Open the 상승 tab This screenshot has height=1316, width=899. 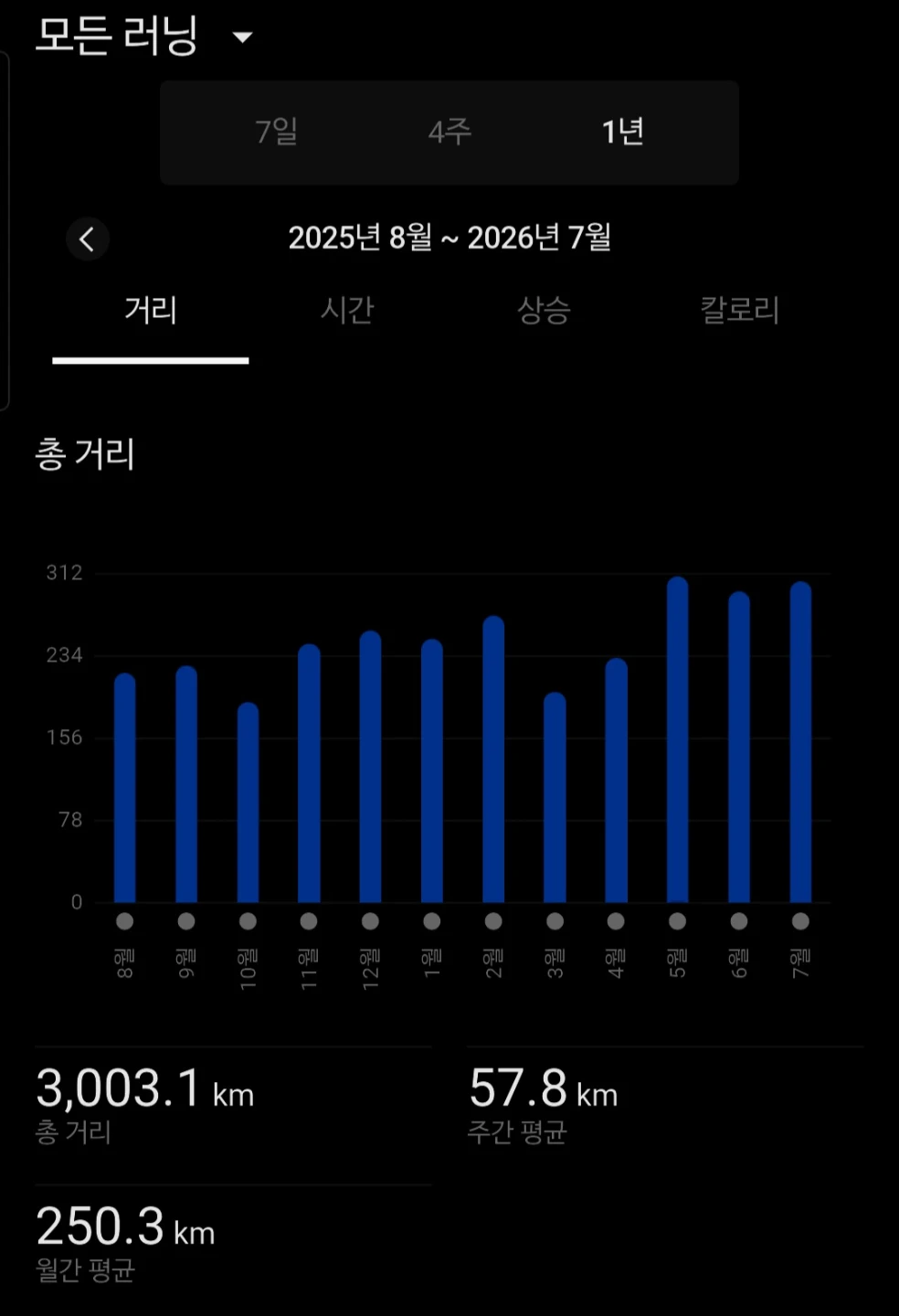(544, 310)
